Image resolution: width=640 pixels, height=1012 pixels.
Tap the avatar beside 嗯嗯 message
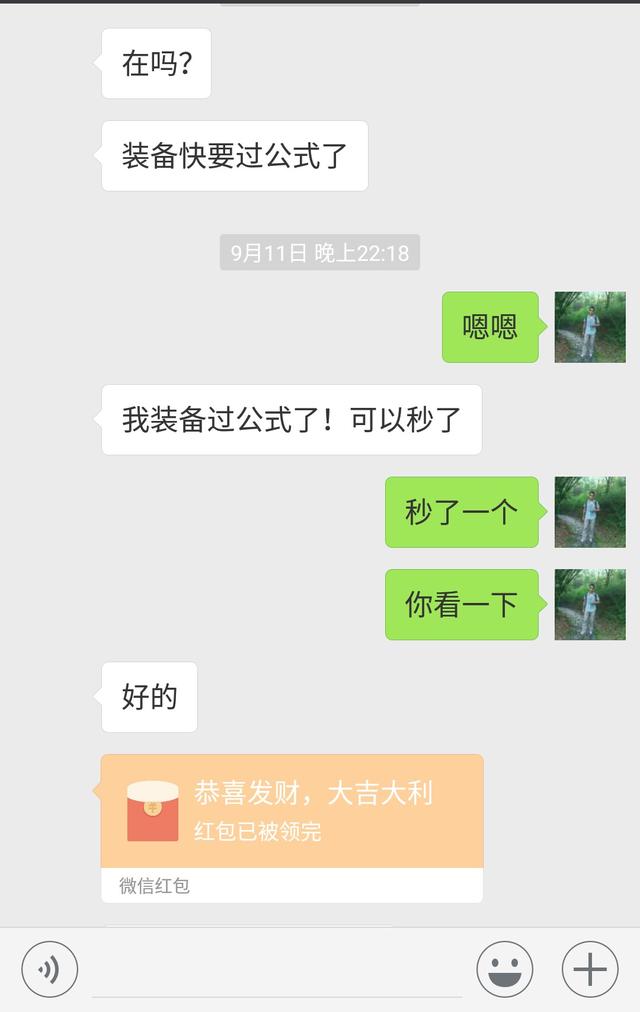tap(590, 327)
